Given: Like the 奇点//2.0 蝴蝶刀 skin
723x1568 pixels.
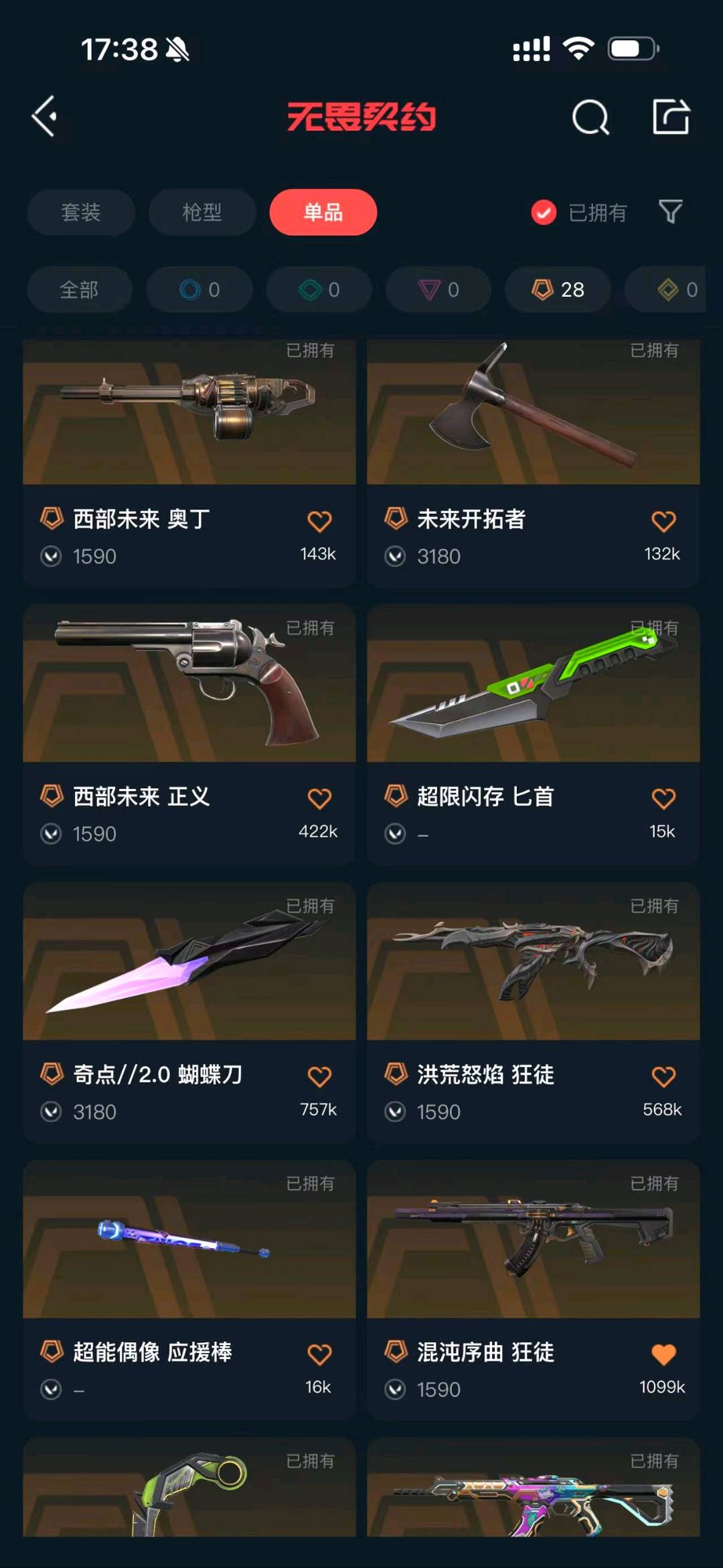Looking at the screenshot, I should click(x=319, y=1076).
